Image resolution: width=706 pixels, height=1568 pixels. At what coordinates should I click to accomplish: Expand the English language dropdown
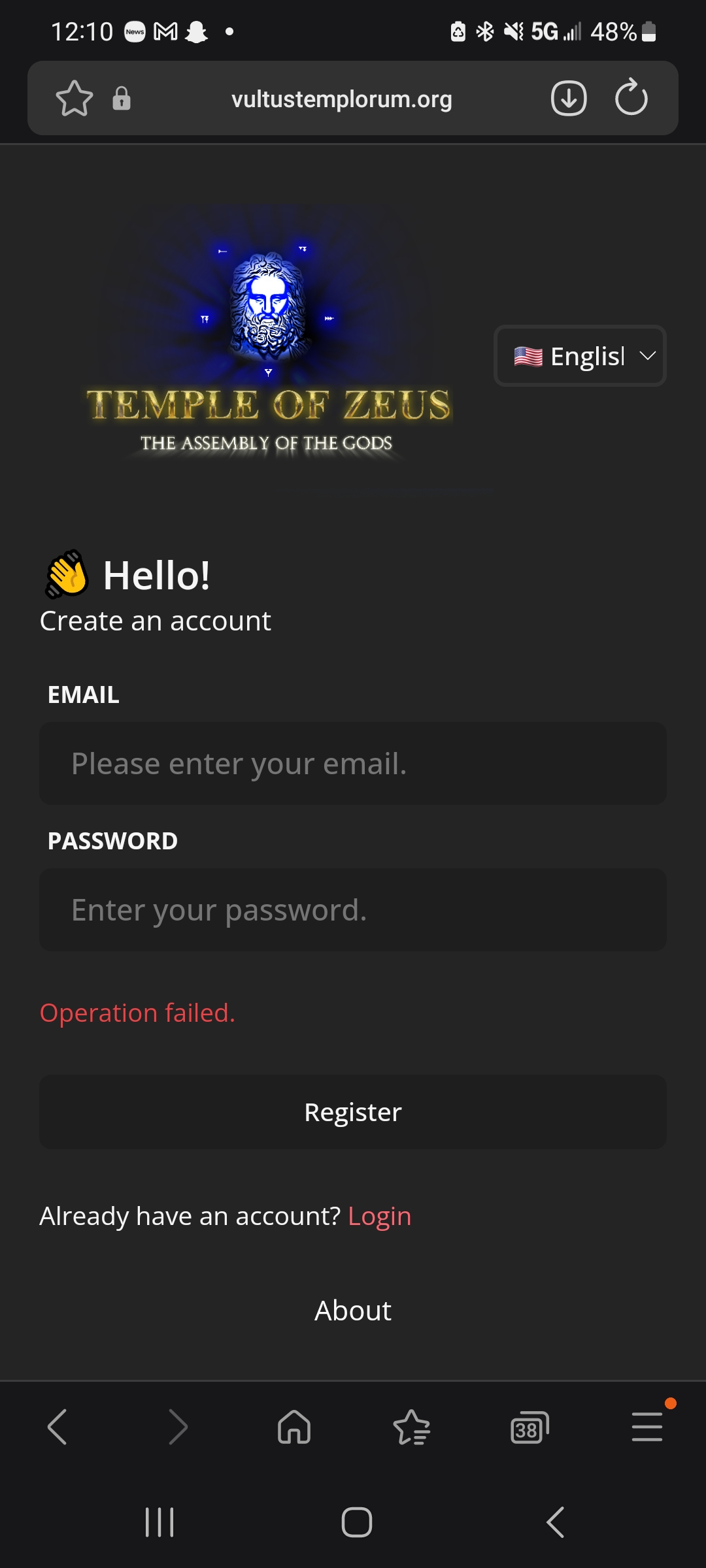[x=580, y=356]
